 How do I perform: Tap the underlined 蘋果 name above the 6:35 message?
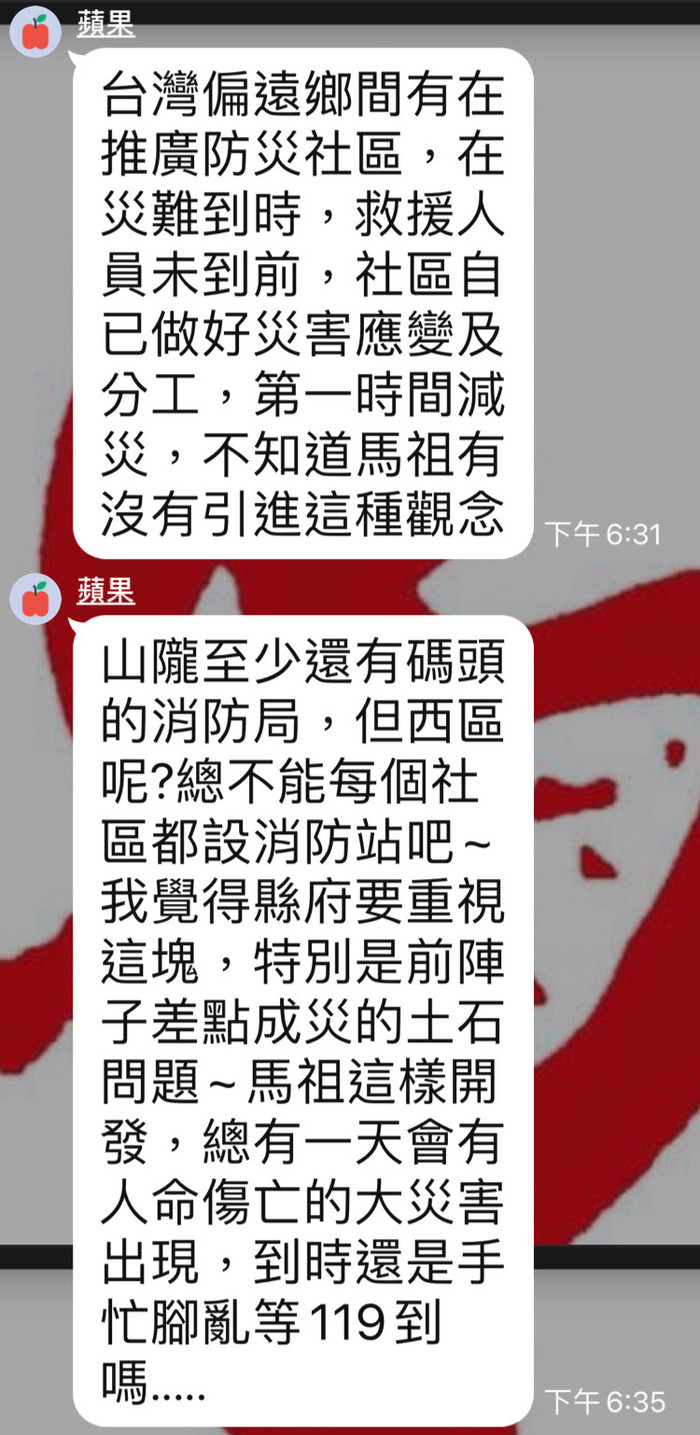(x=106, y=591)
